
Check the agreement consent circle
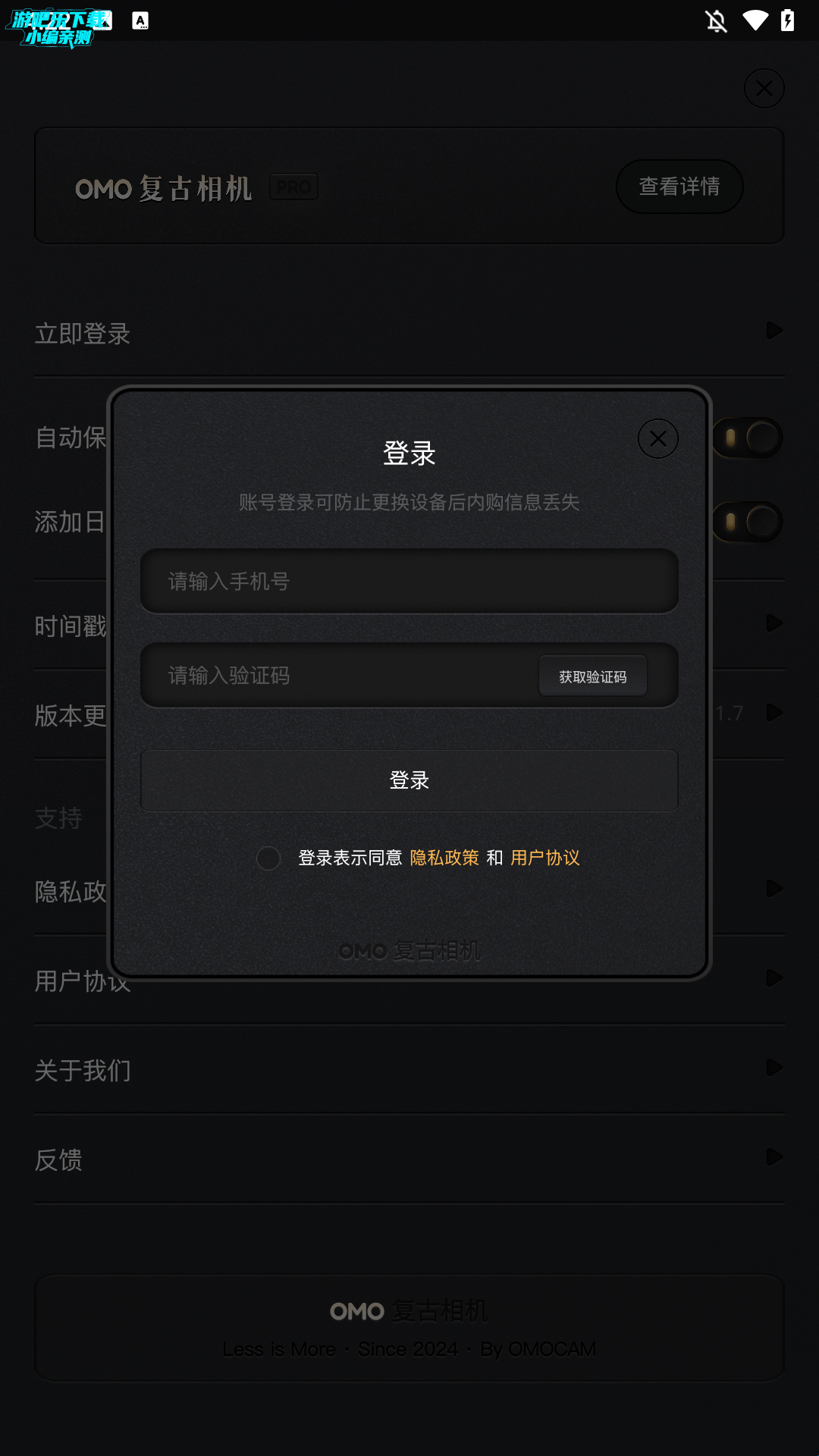tap(268, 858)
